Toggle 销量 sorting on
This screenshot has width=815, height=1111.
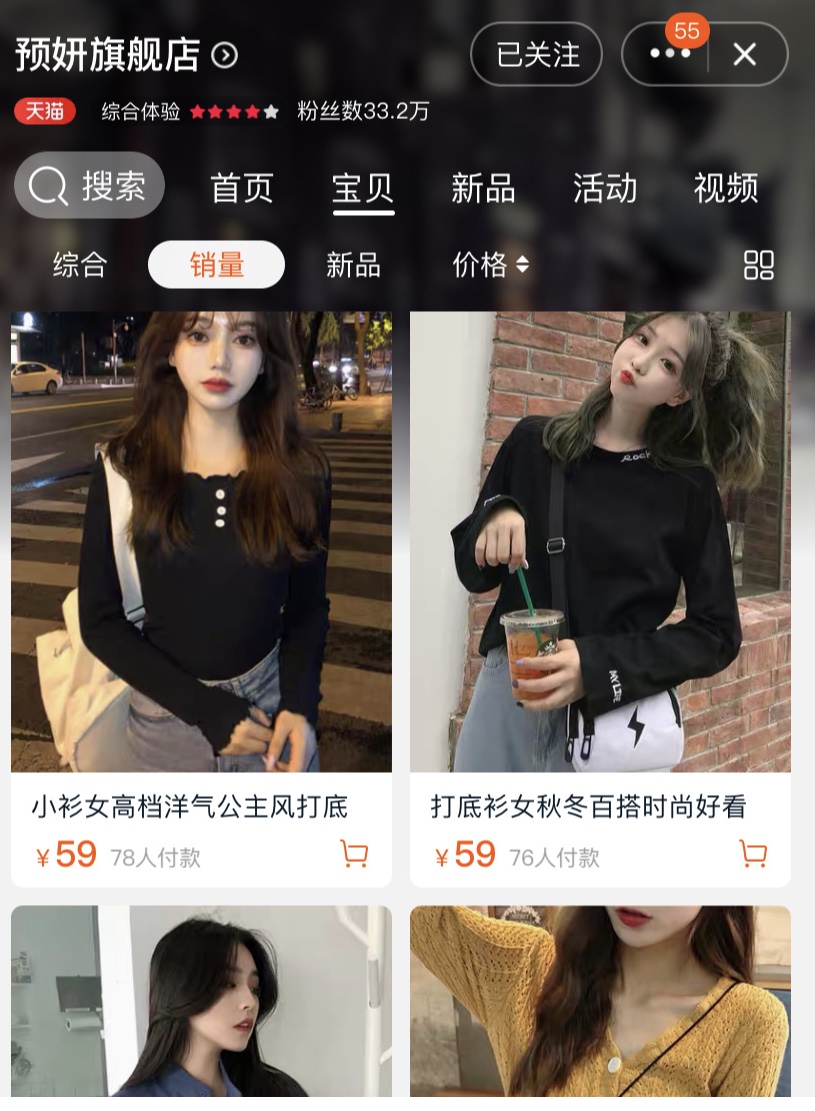(216, 265)
